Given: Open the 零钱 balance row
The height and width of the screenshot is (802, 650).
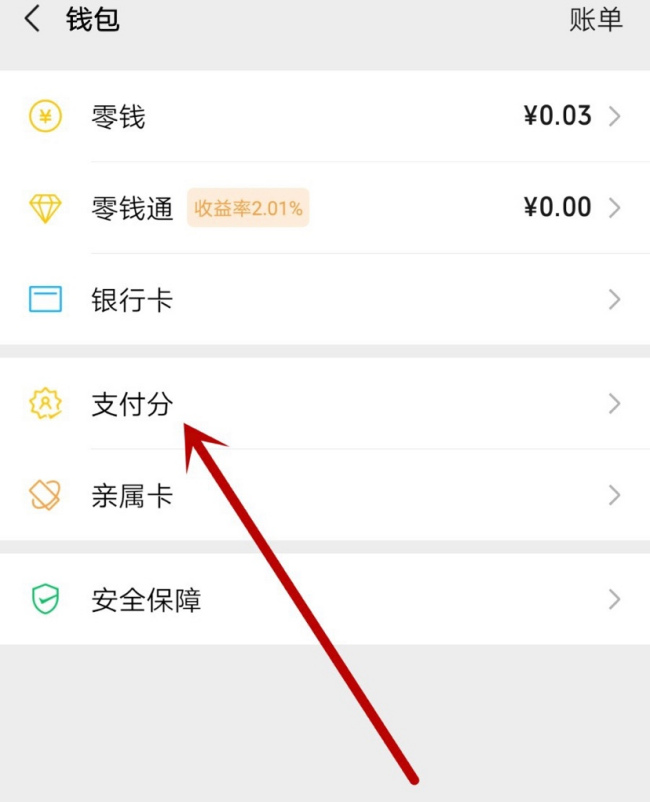Looking at the screenshot, I should [324, 116].
